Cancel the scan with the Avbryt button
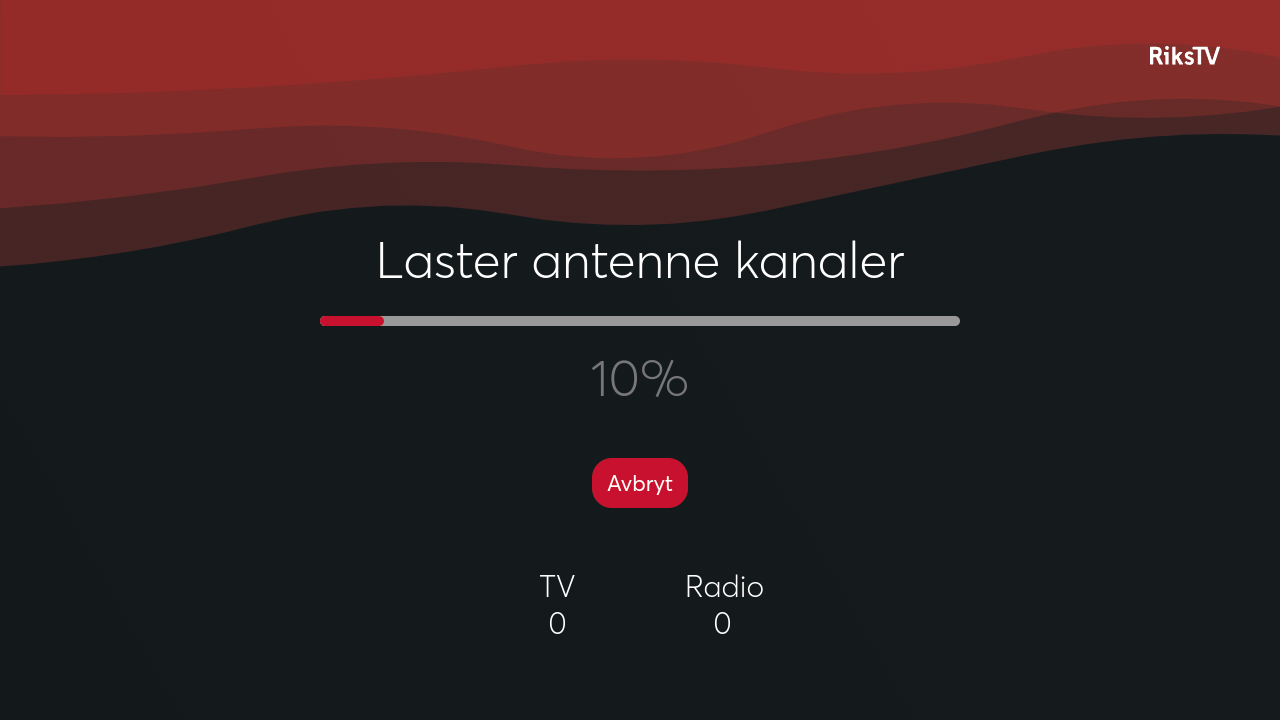This screenshot has width=1280, height=720. [x=640, y=483]
